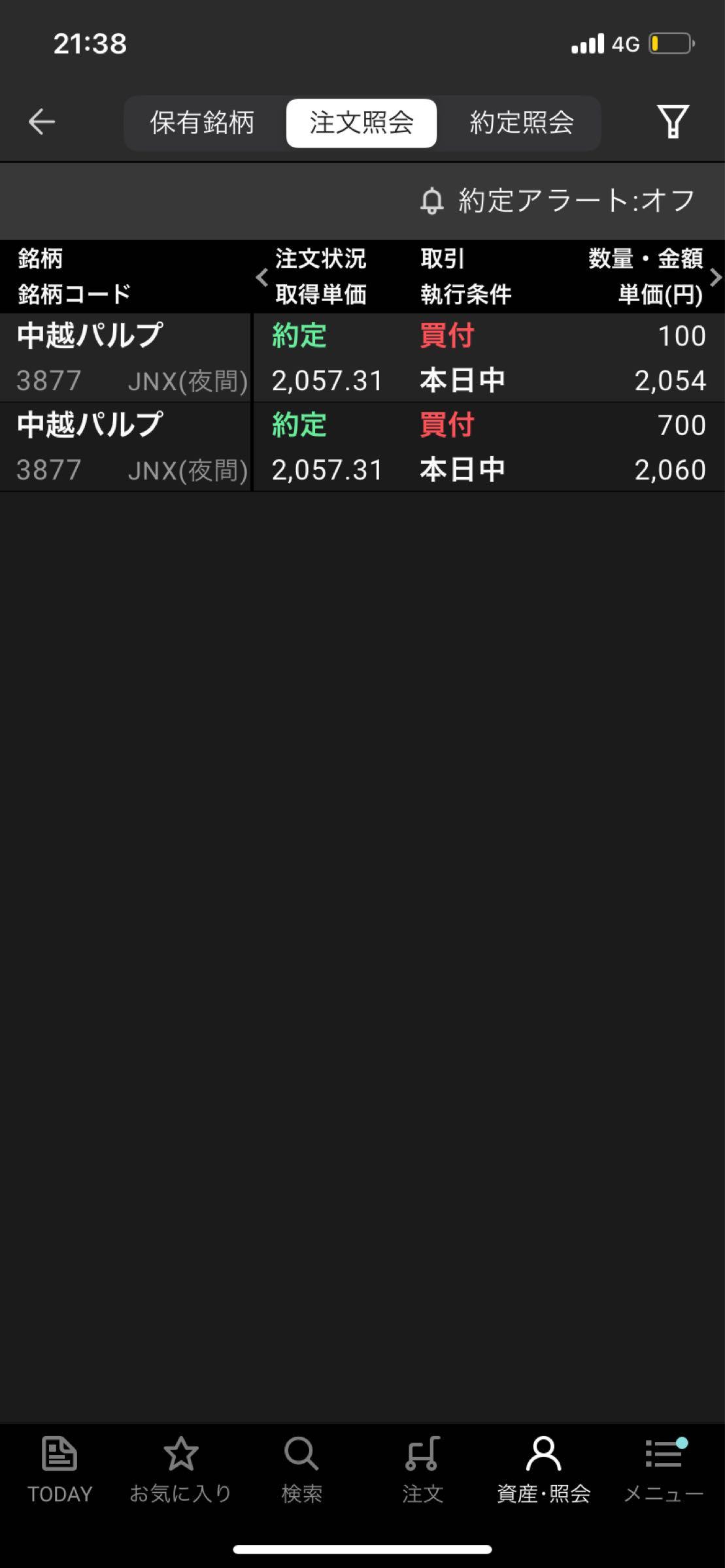Switch to the 注文 order tab
This screenshot has width=725, height=1568.
point(422,1469)
